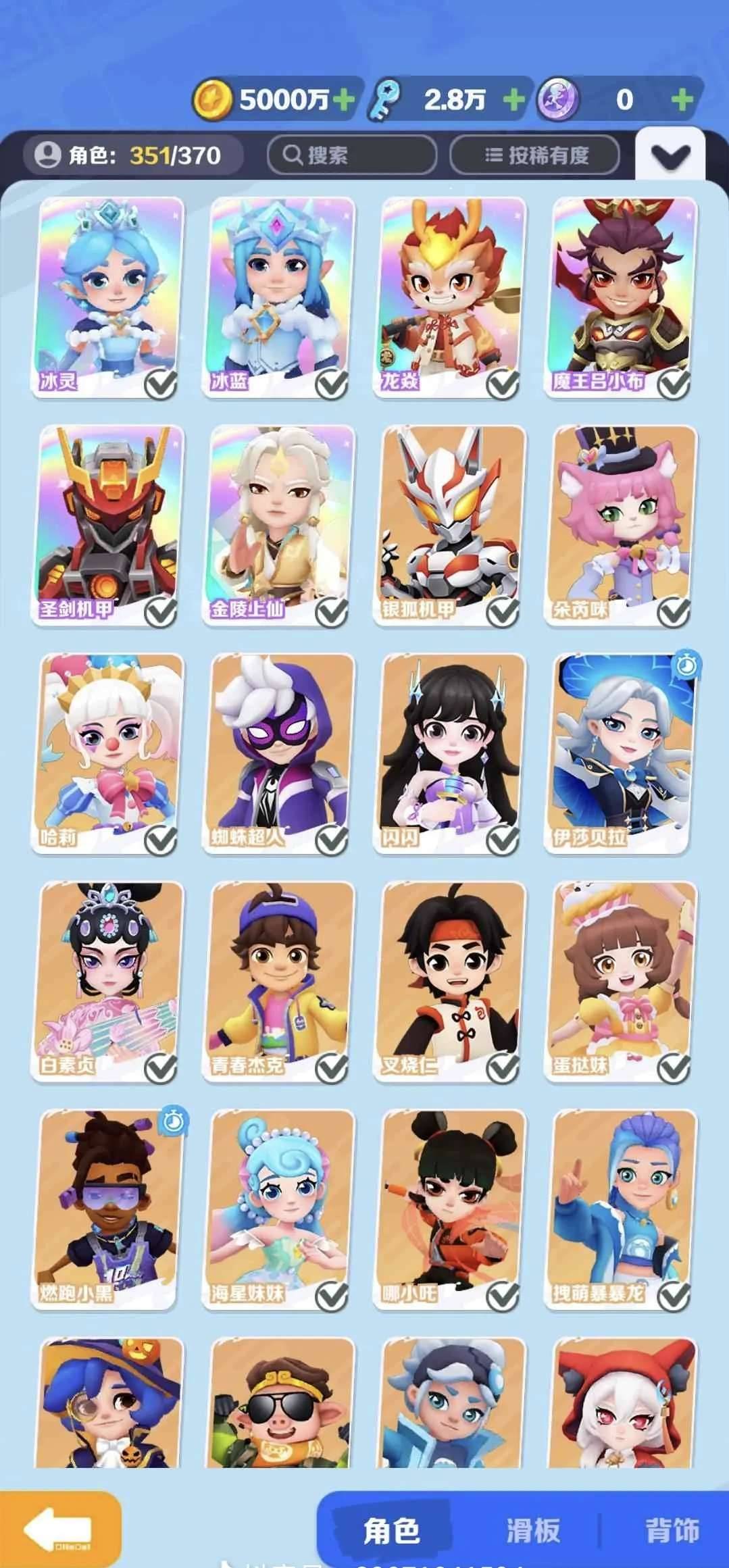The image size is (729, 1568).
Task: Tap plus next to purple token
Action: click(x=682, y=100)
